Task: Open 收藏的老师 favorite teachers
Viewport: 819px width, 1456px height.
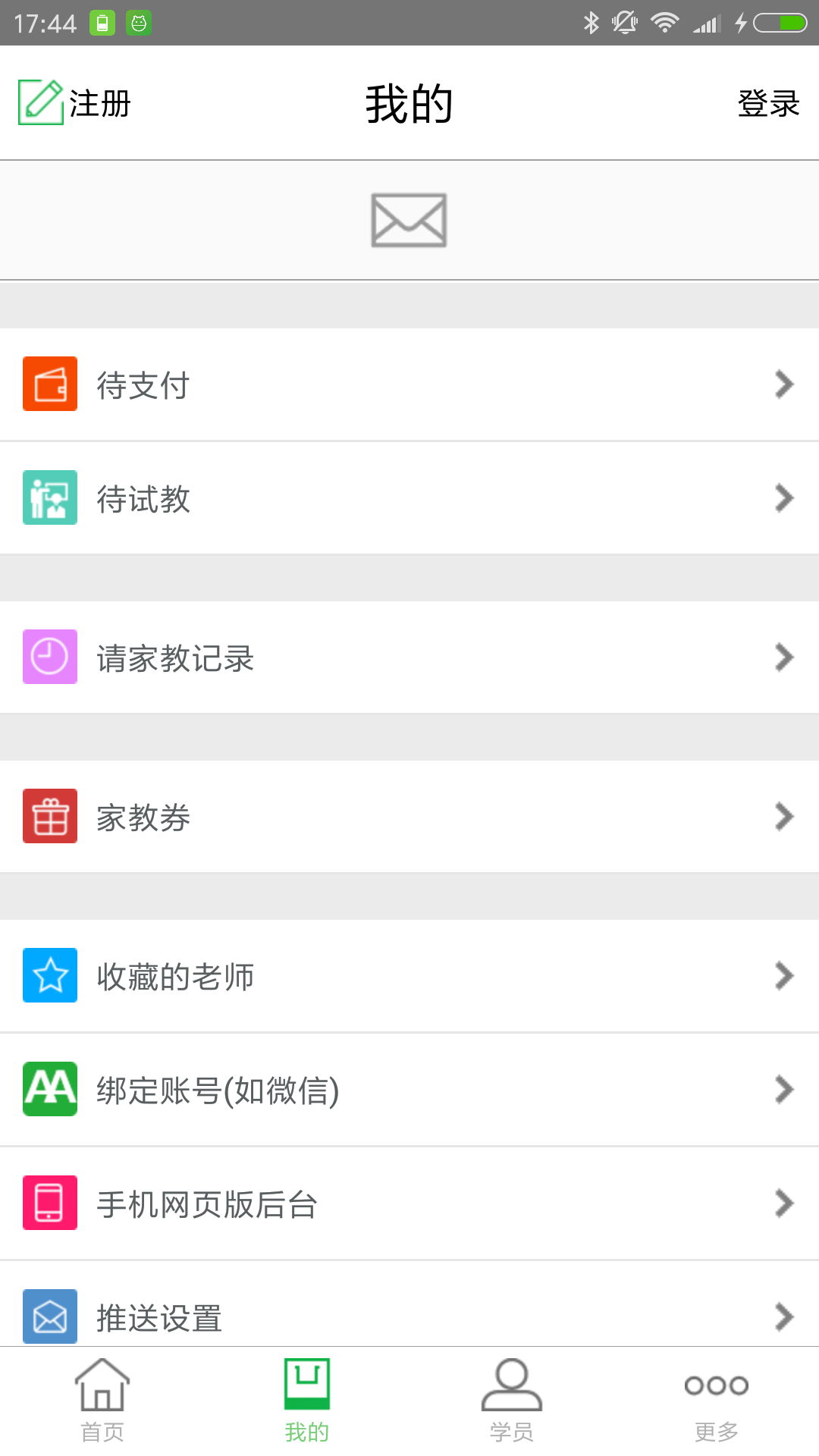Action: click(x=409, y=976)
